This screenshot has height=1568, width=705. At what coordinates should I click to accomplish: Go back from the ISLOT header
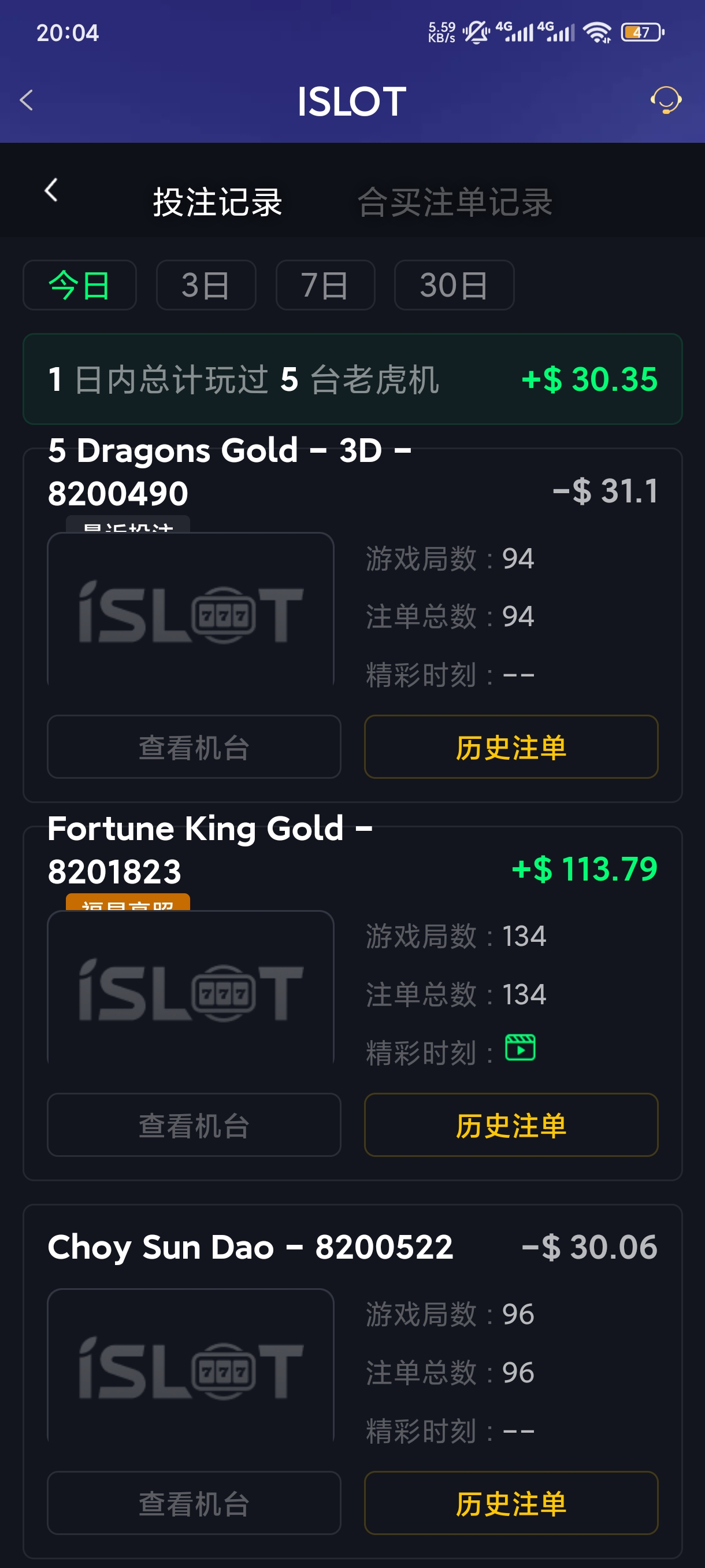pos(26,101)
